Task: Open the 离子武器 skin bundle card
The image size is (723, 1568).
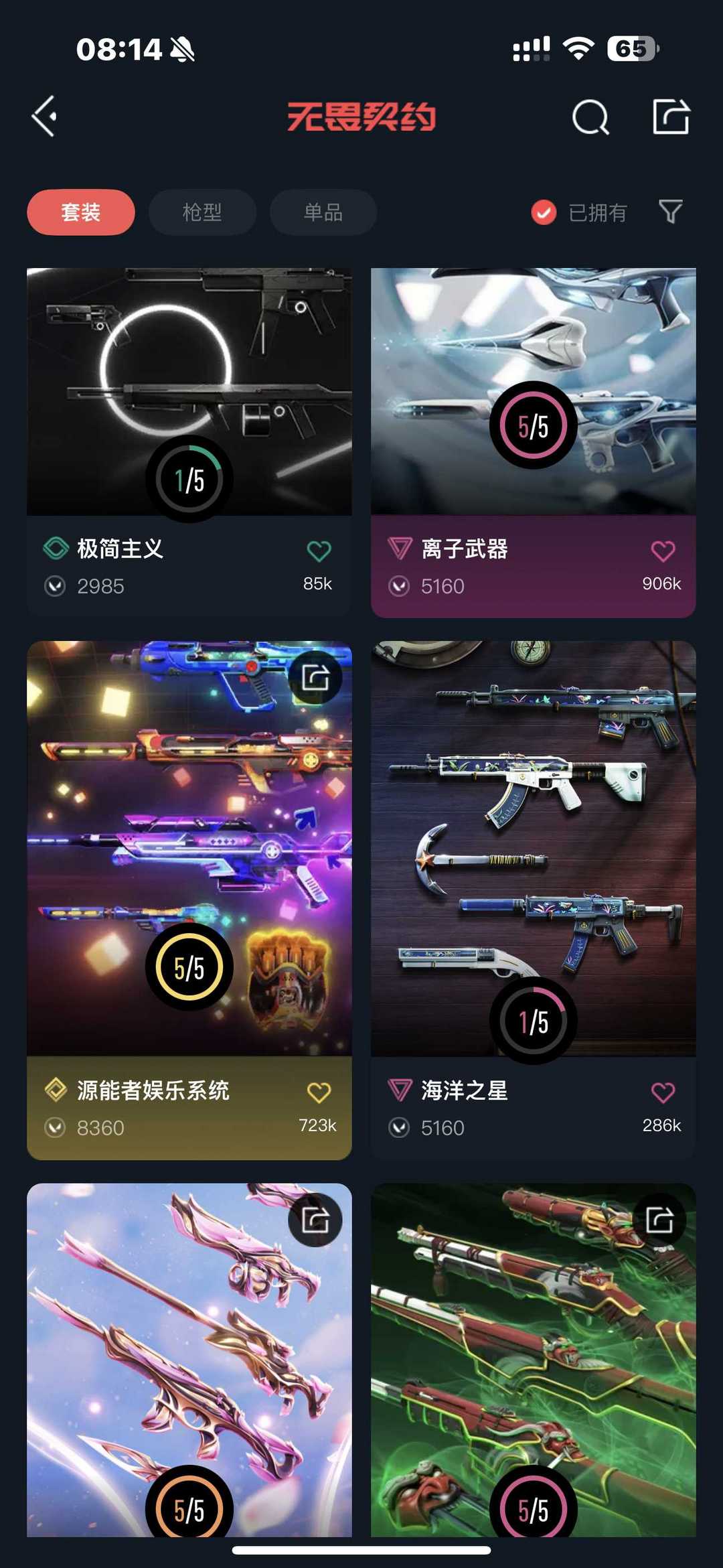Action: coord(534,442)
